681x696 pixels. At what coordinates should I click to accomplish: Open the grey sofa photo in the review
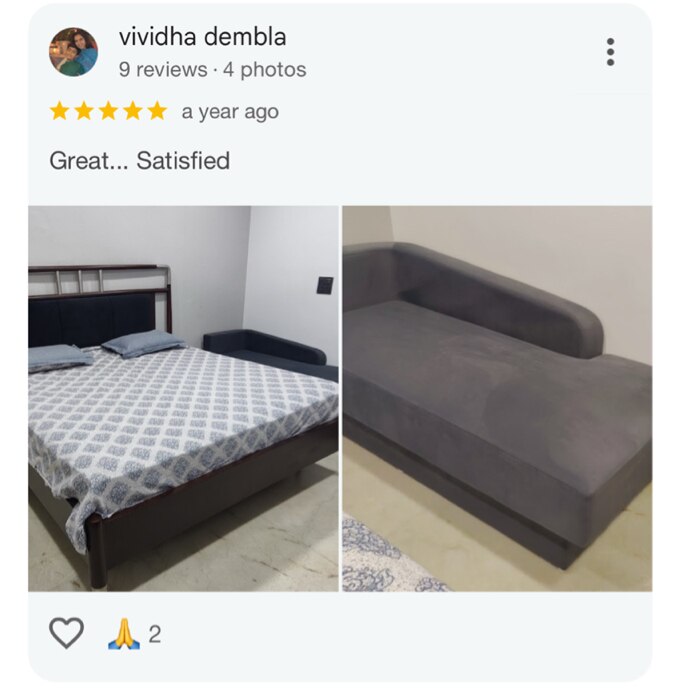[497, 398]
